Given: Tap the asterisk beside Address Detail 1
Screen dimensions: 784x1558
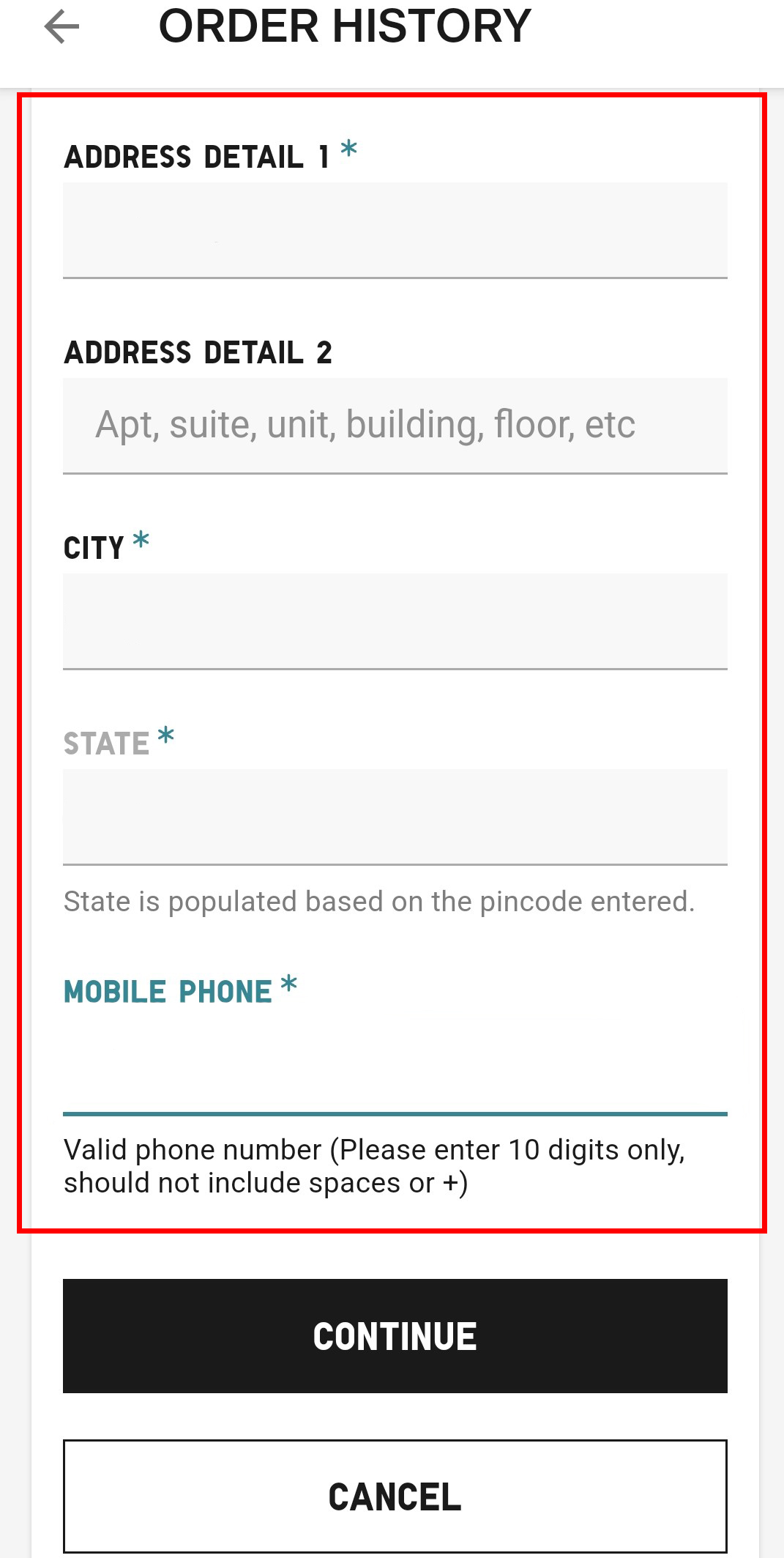Looking at the screenshot, I should [349, 149].
